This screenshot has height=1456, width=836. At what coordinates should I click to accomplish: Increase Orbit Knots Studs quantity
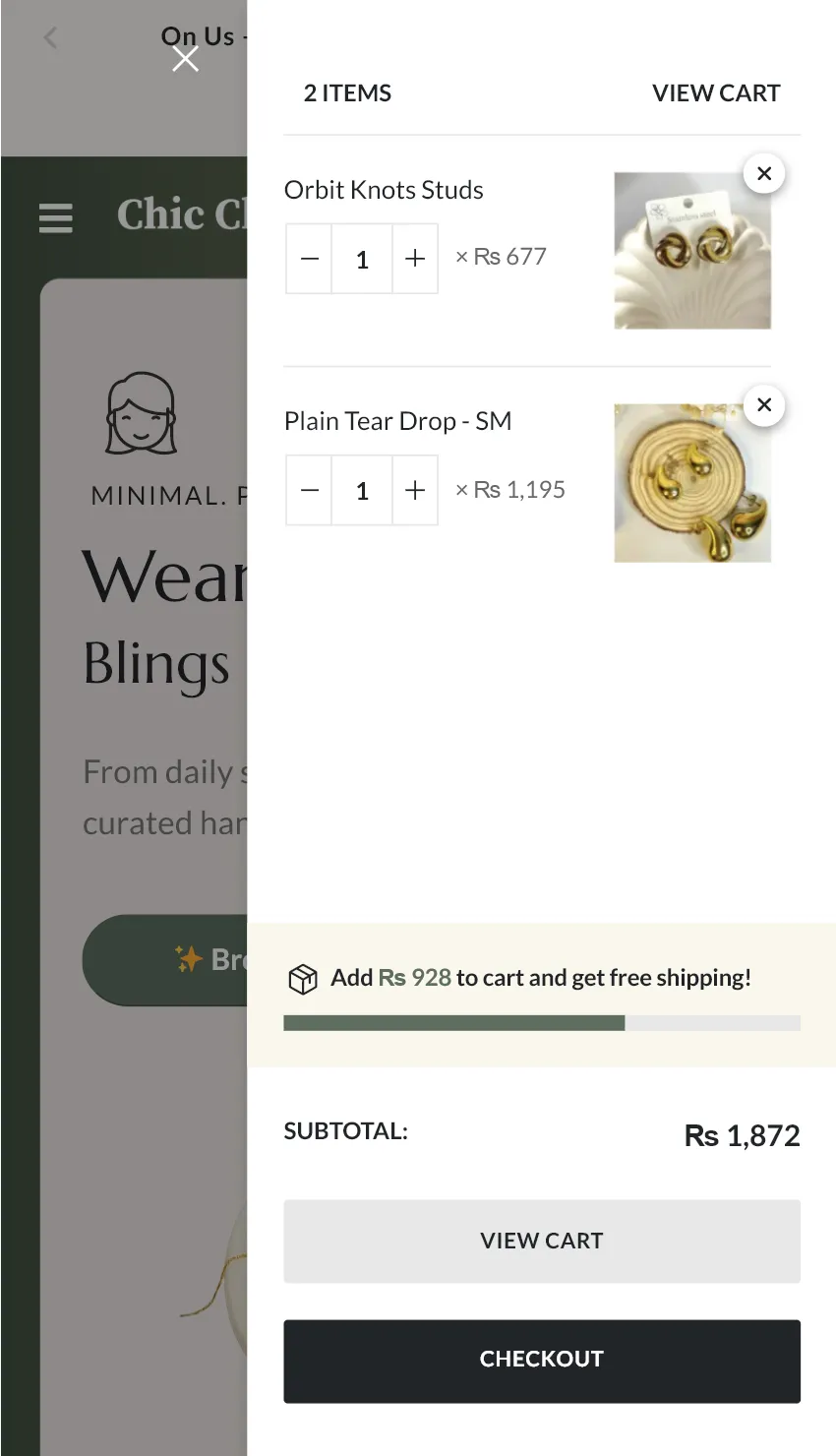(415, 259)
